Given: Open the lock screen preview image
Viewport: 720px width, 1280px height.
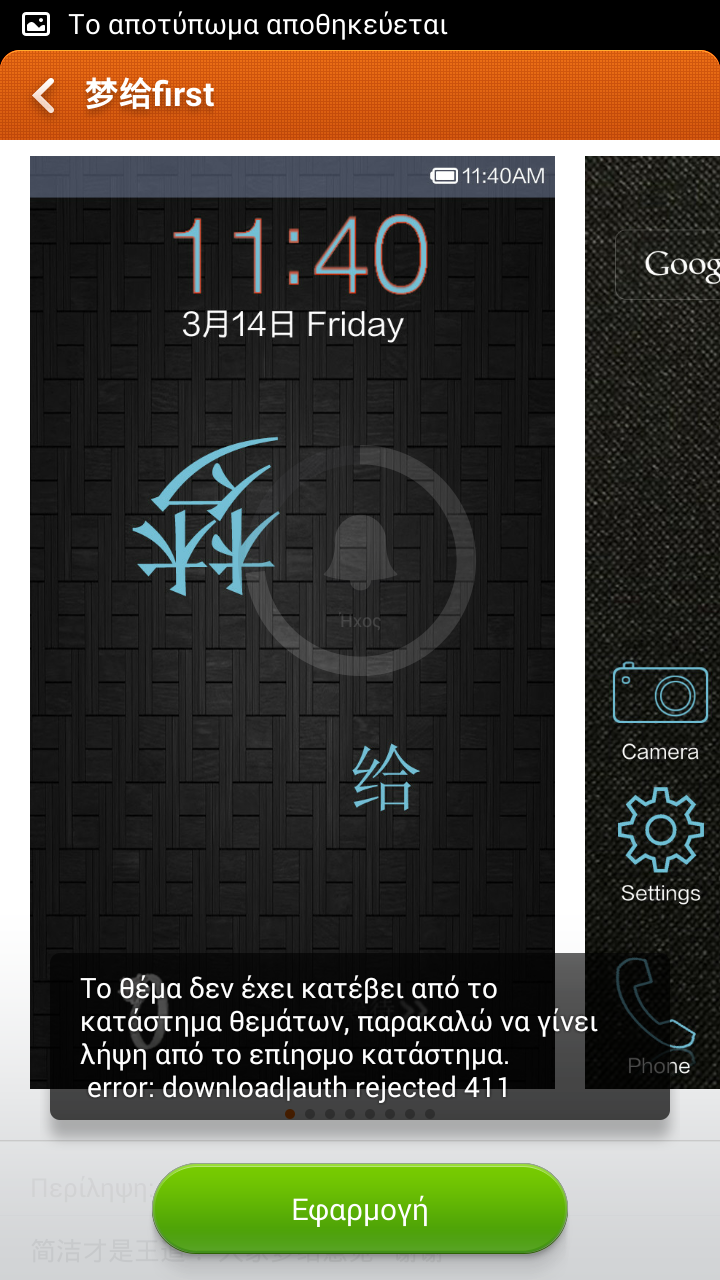Looking at the screenshot, I should pos(292,622).
